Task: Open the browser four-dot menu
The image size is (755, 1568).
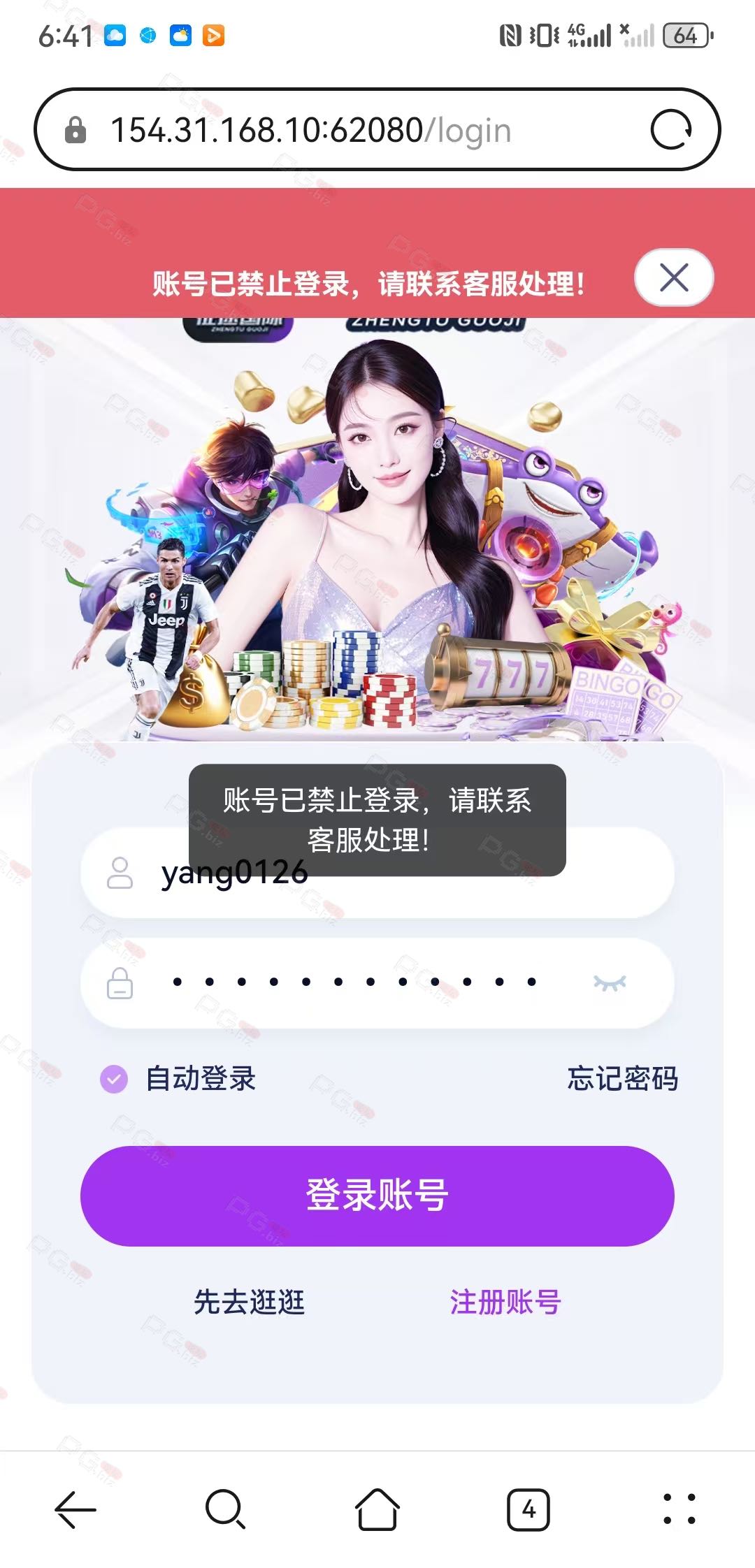Action: pos(679,1509)
